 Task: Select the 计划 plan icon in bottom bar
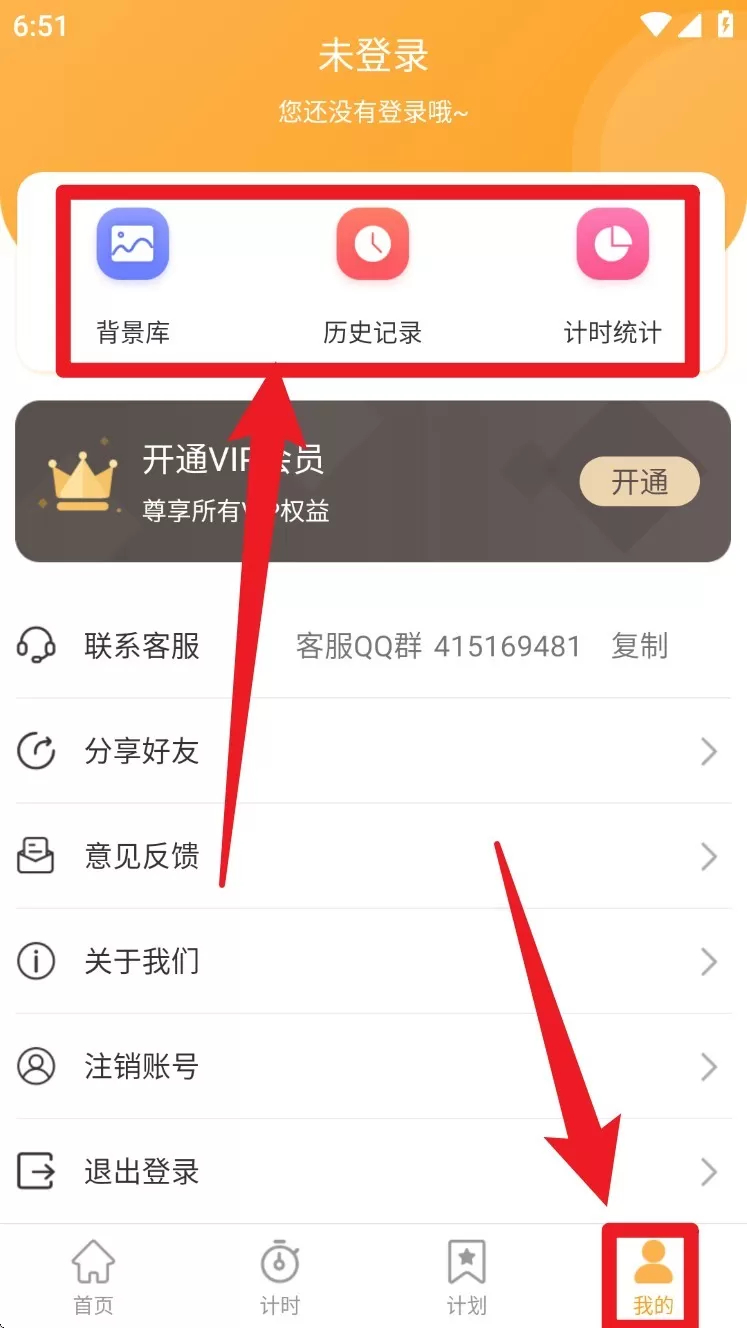(x=466, y=1263)
